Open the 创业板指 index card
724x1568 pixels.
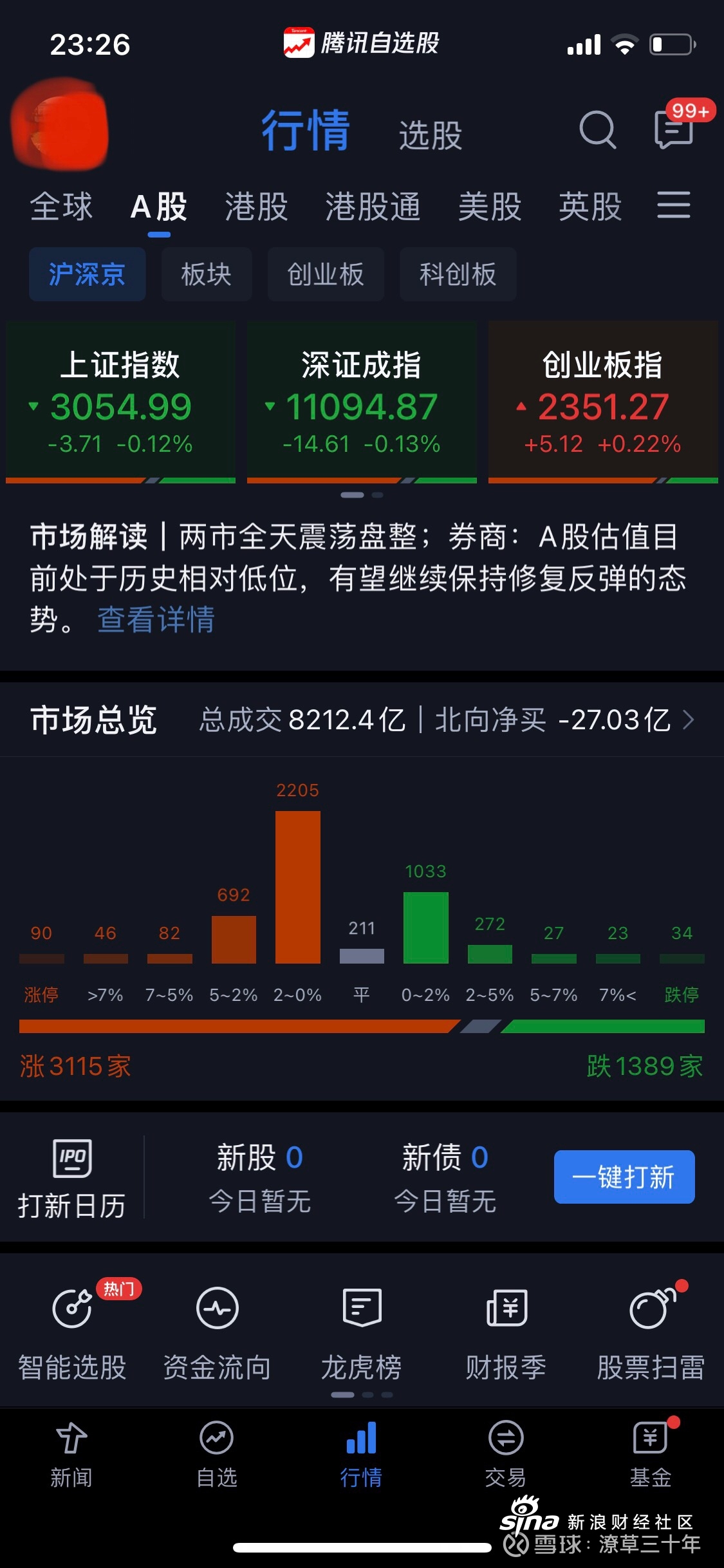tap(603, 402)
